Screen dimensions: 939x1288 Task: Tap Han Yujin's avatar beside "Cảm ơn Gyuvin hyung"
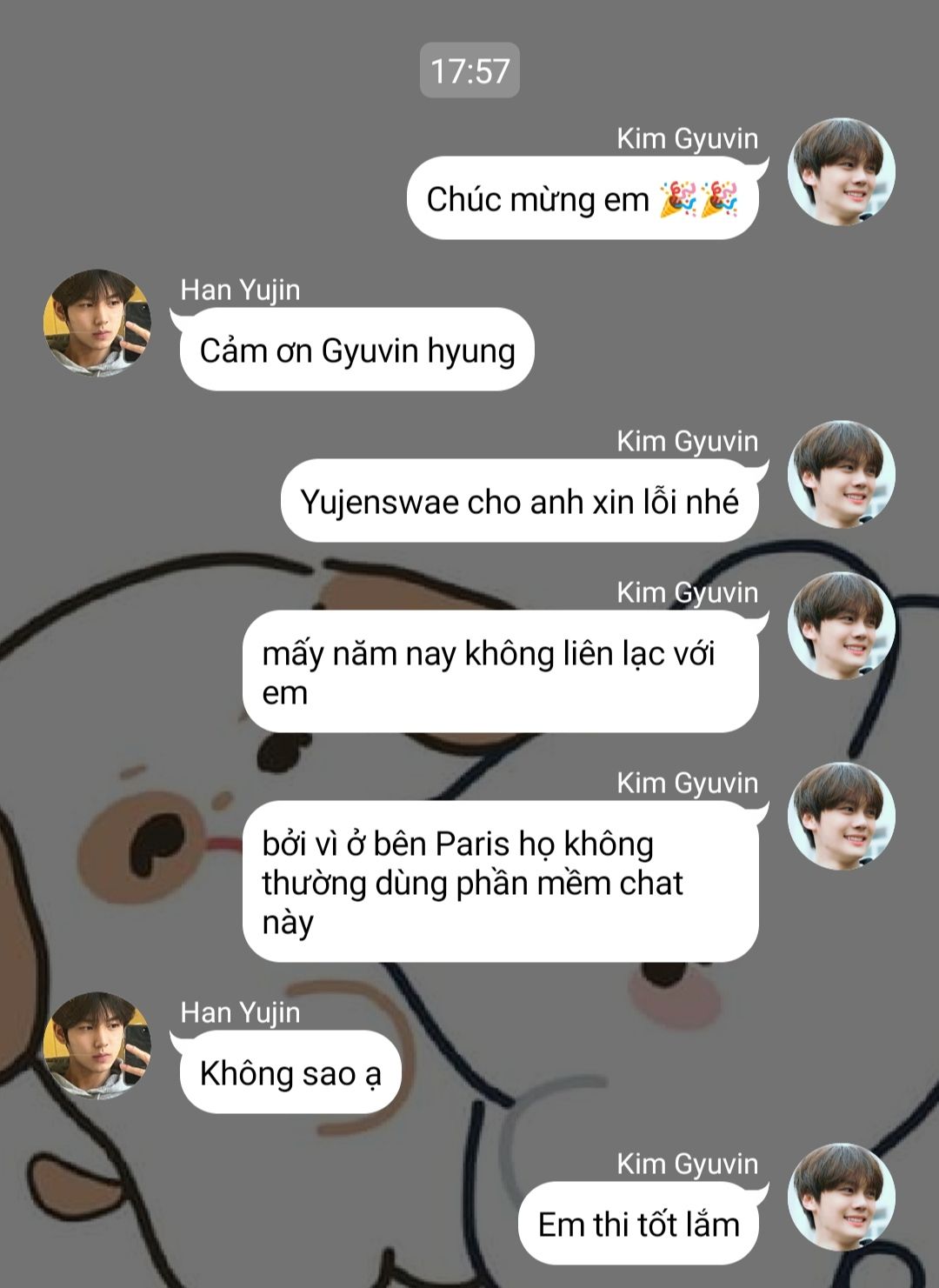point(97,323)
